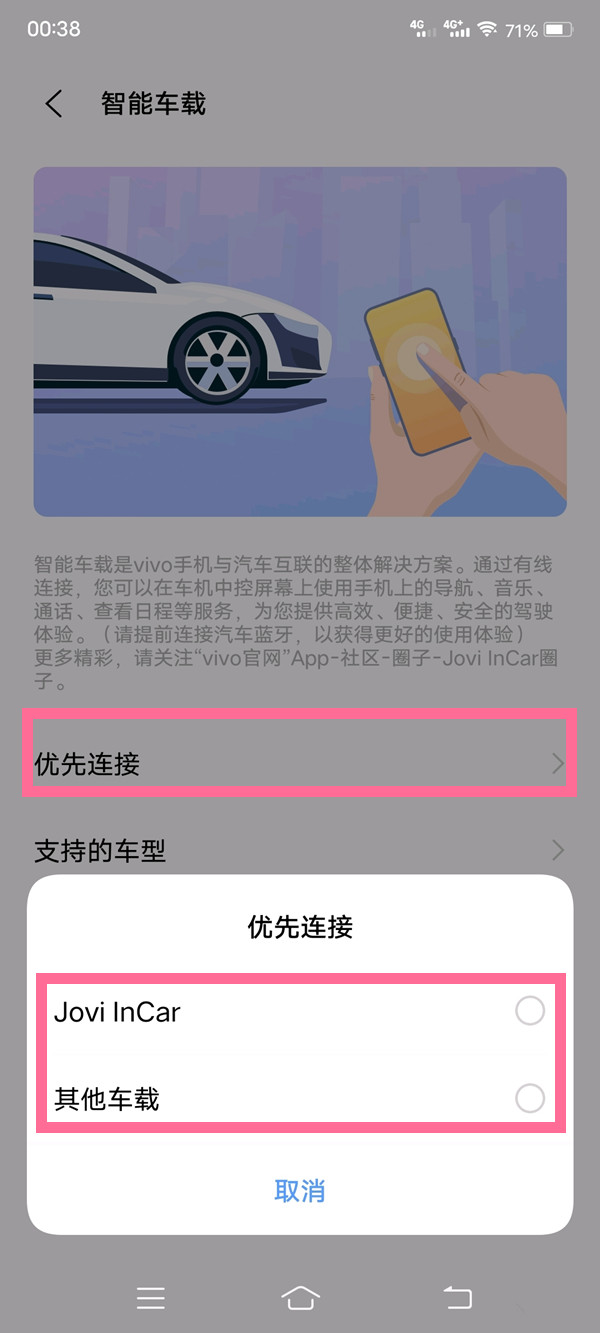Tap the system back button
Viewport: 600px width, 1333px height.
click(457, 1298)
